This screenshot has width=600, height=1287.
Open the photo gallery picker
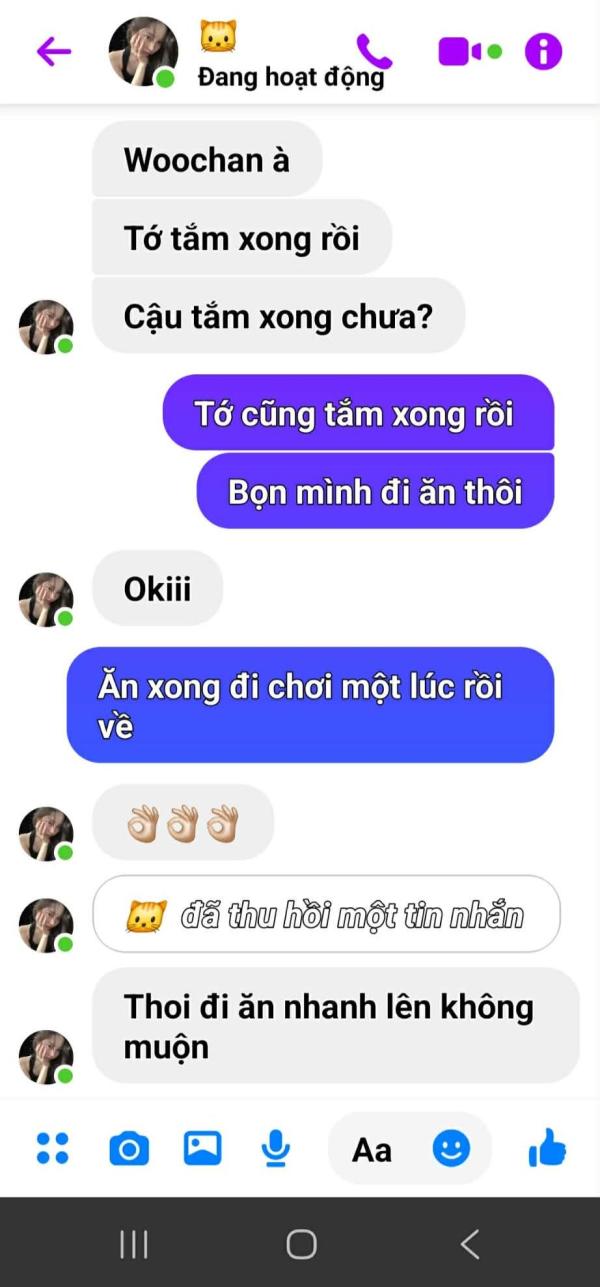pyautogui.click(x=202, y=1148)
